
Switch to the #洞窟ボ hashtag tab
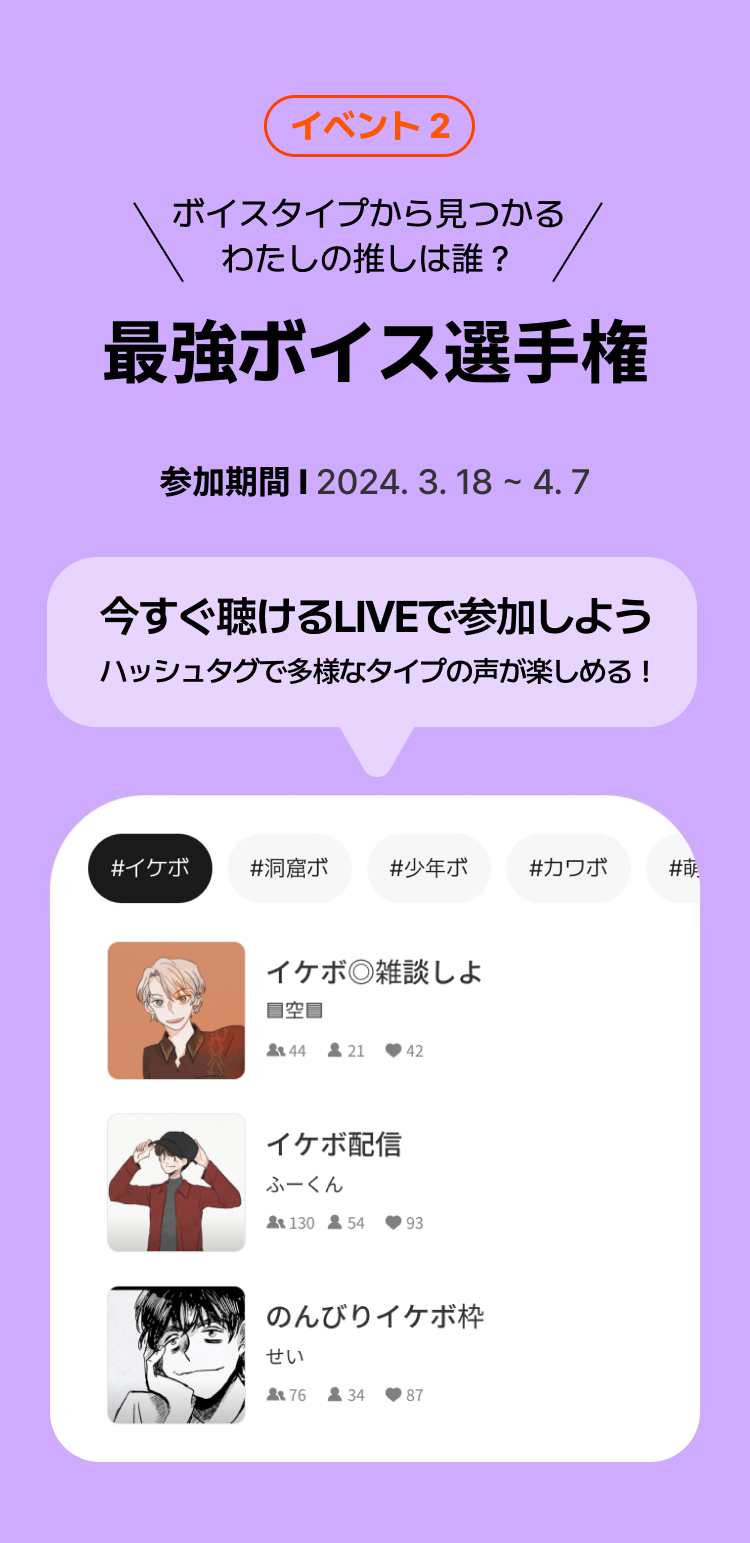(289, 868)
